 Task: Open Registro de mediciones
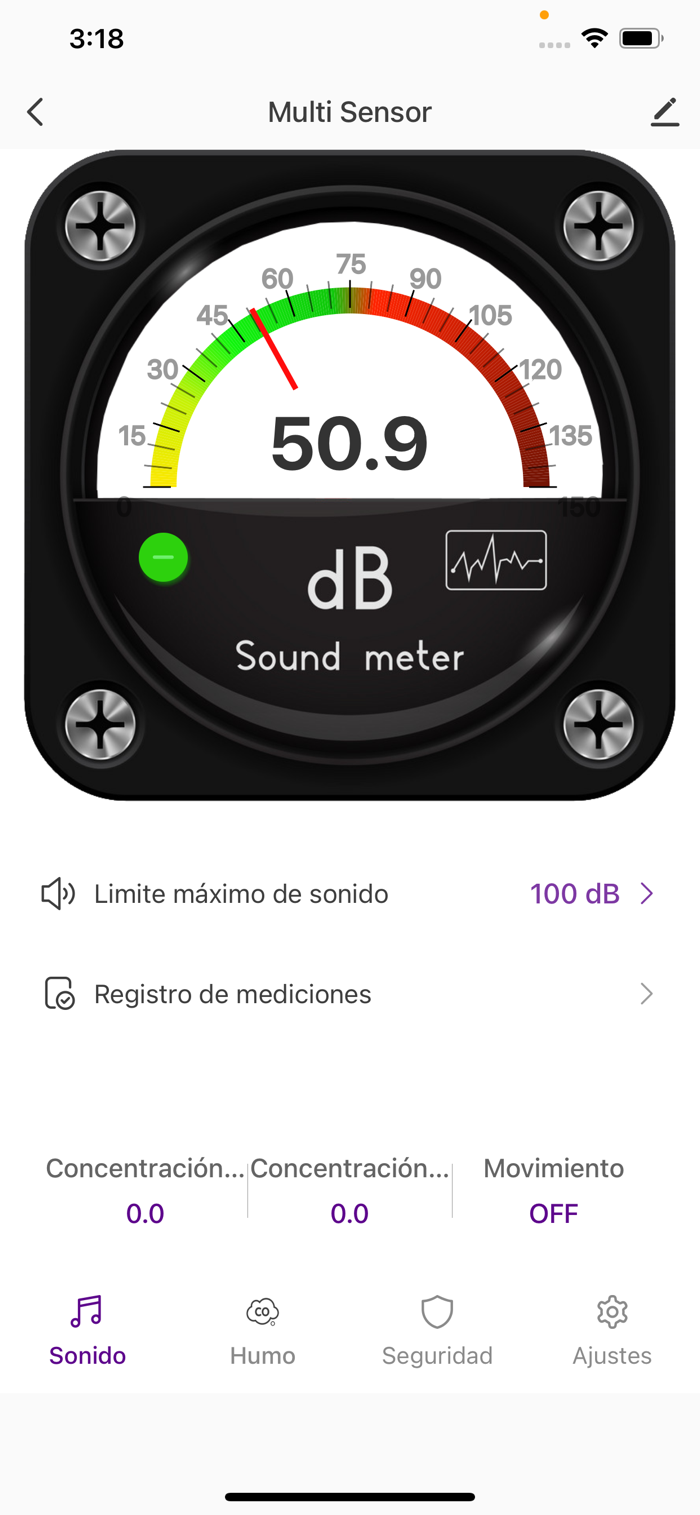click(350, 994)
